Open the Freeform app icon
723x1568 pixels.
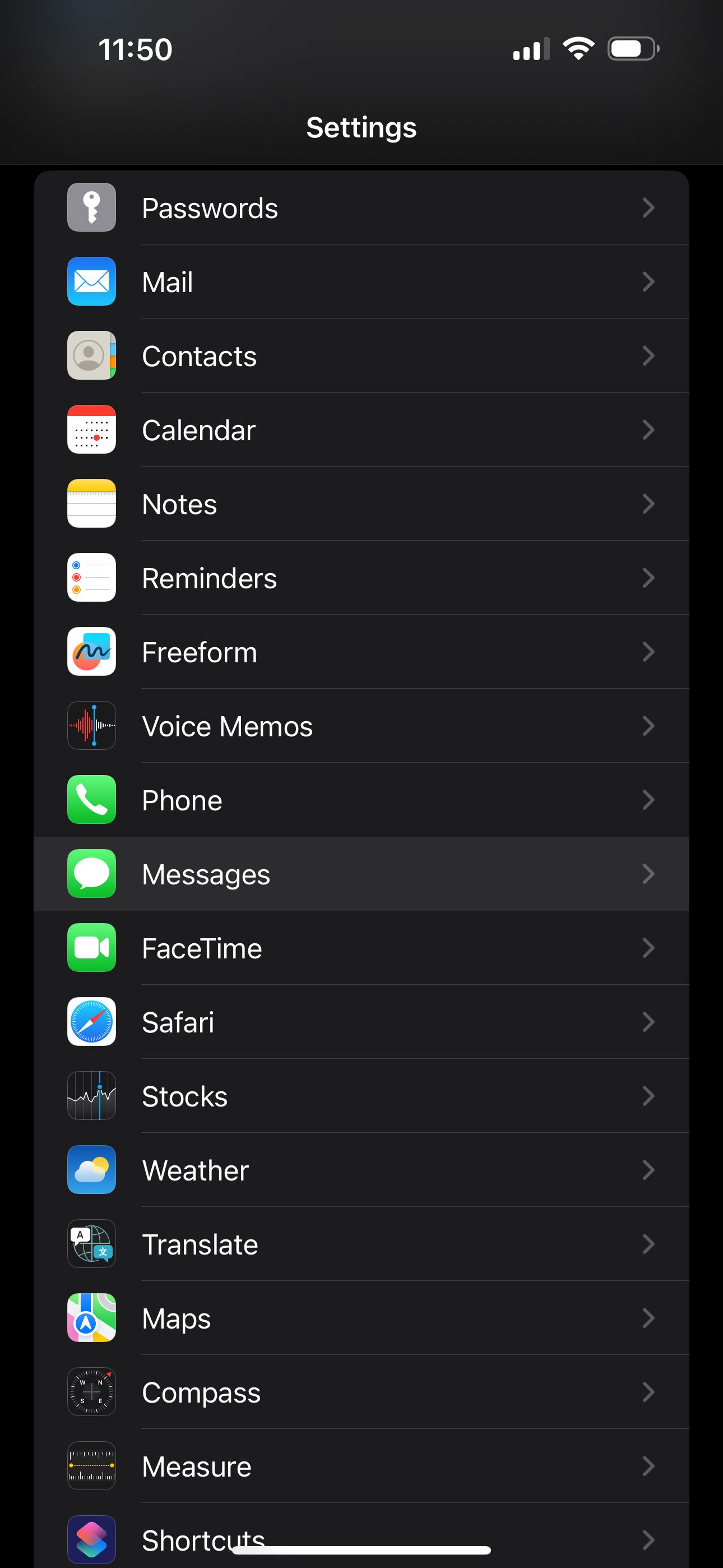[x=91, y=651]
